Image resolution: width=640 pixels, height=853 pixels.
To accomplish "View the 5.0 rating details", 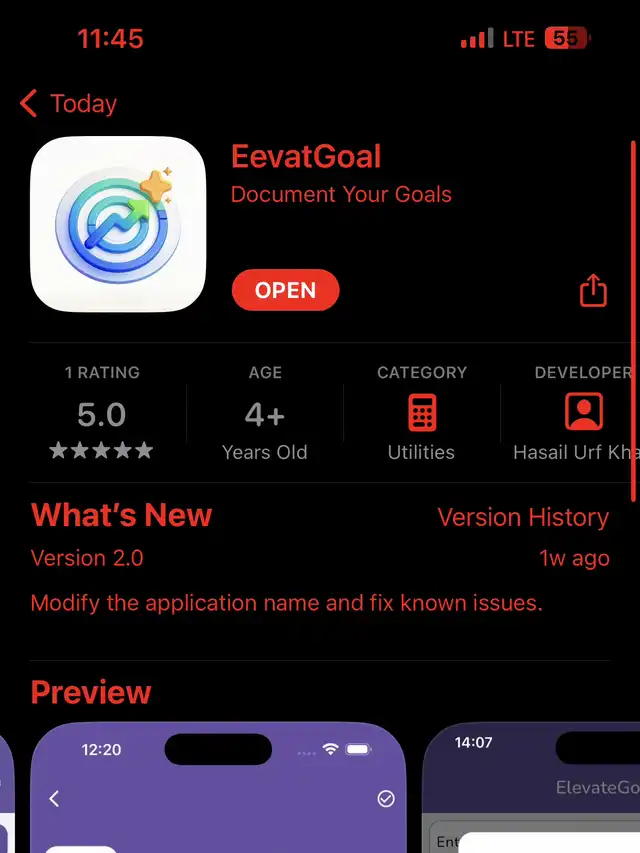I will click(101, 413).
